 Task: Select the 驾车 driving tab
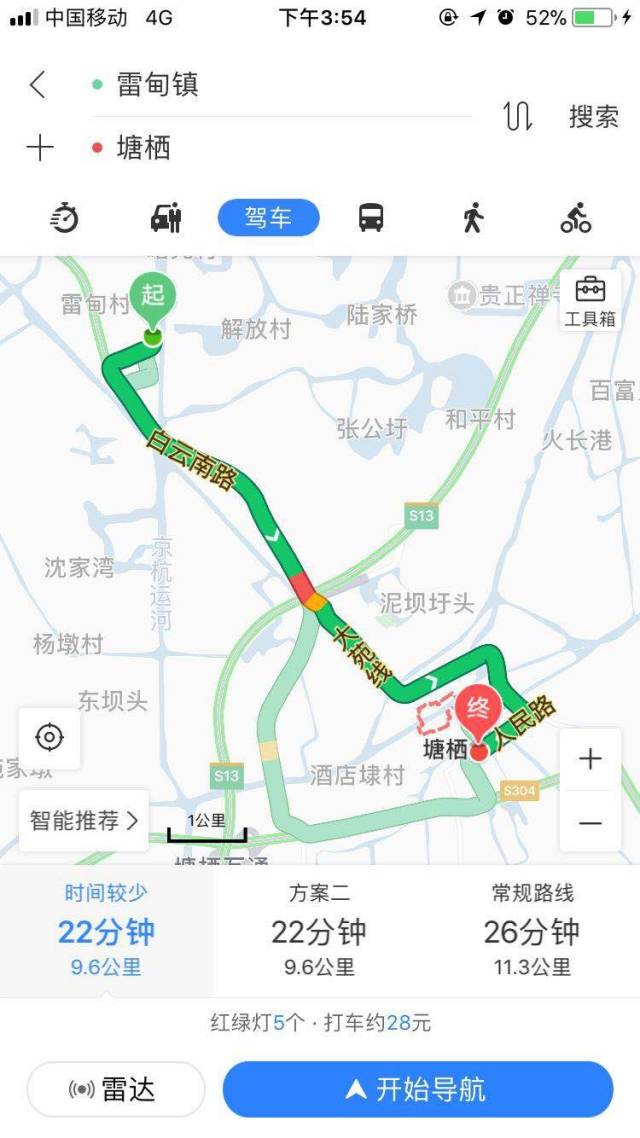[269, 217]
